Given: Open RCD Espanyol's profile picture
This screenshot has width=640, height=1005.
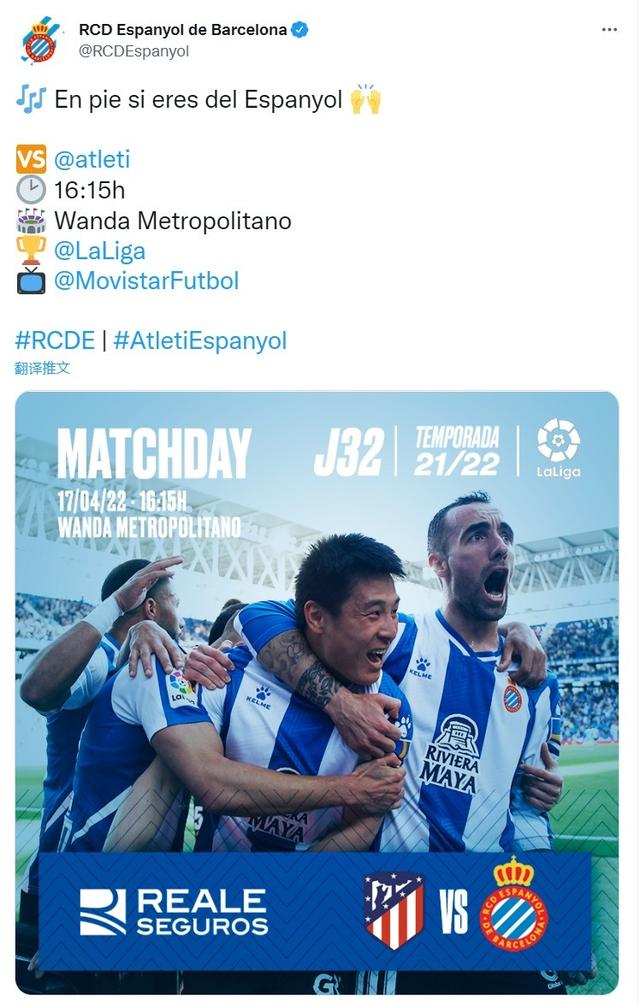Looking at the screenshot, I should [40, 41].
